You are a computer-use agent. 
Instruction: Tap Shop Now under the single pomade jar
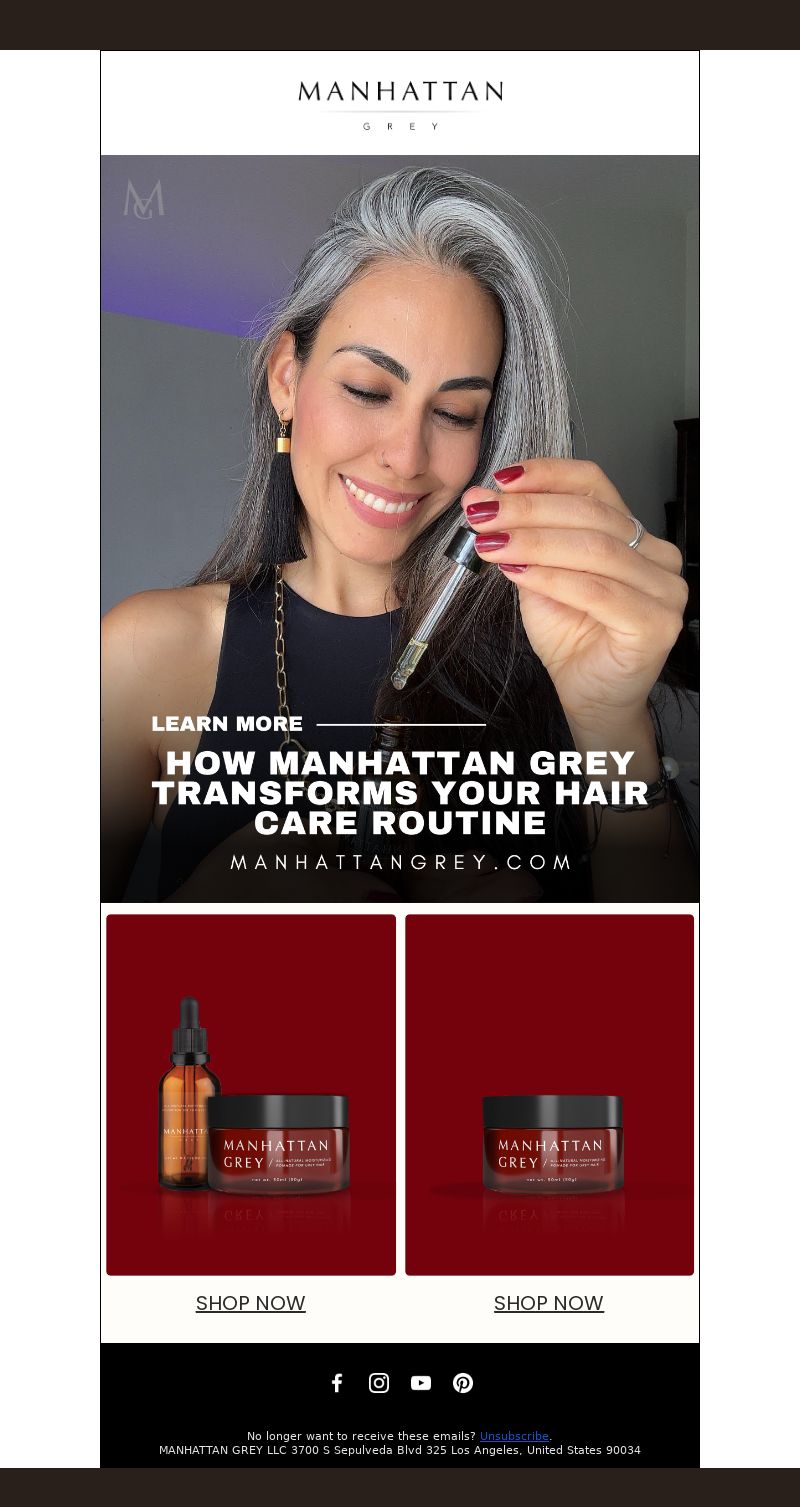pos(549,1303)
